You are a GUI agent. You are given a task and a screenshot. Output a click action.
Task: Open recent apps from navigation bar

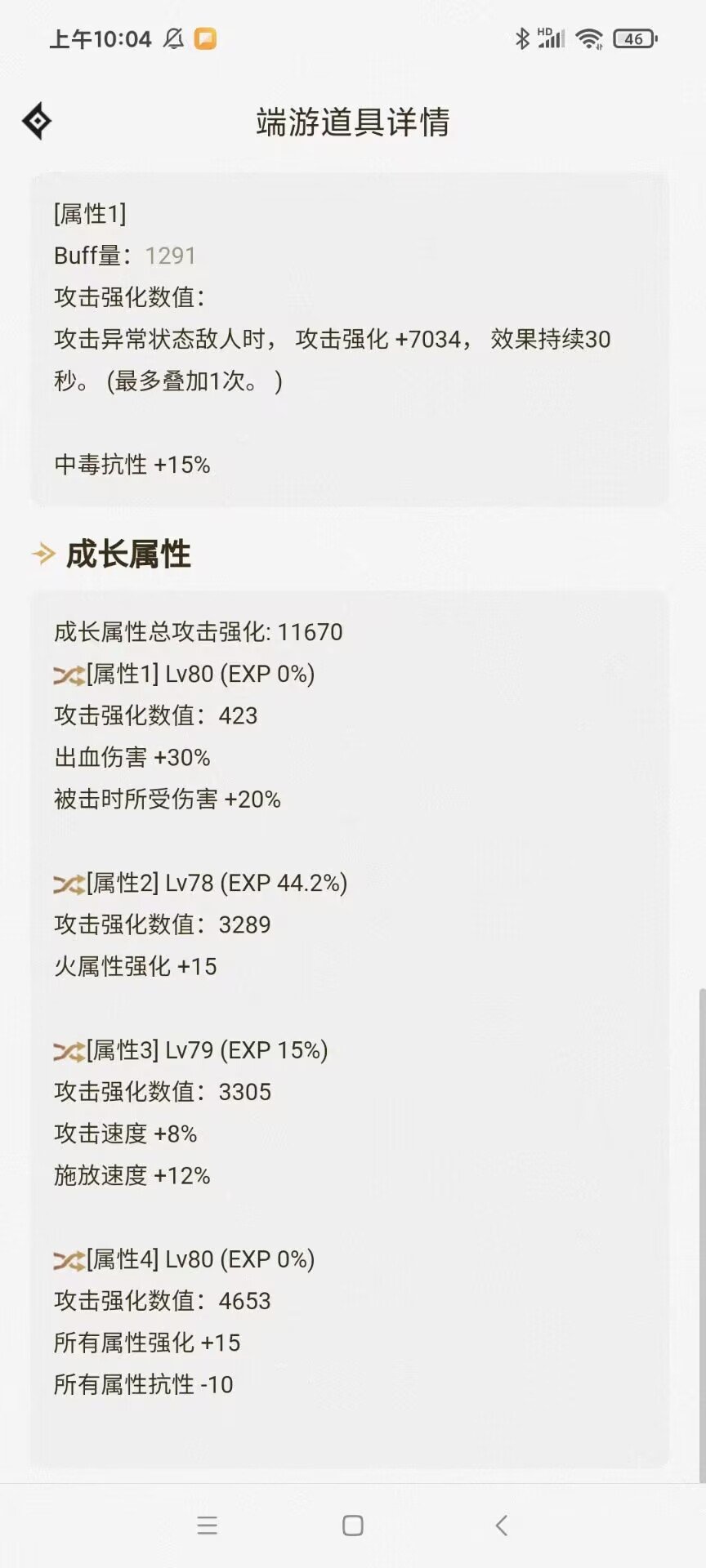tap(208, 1525)
